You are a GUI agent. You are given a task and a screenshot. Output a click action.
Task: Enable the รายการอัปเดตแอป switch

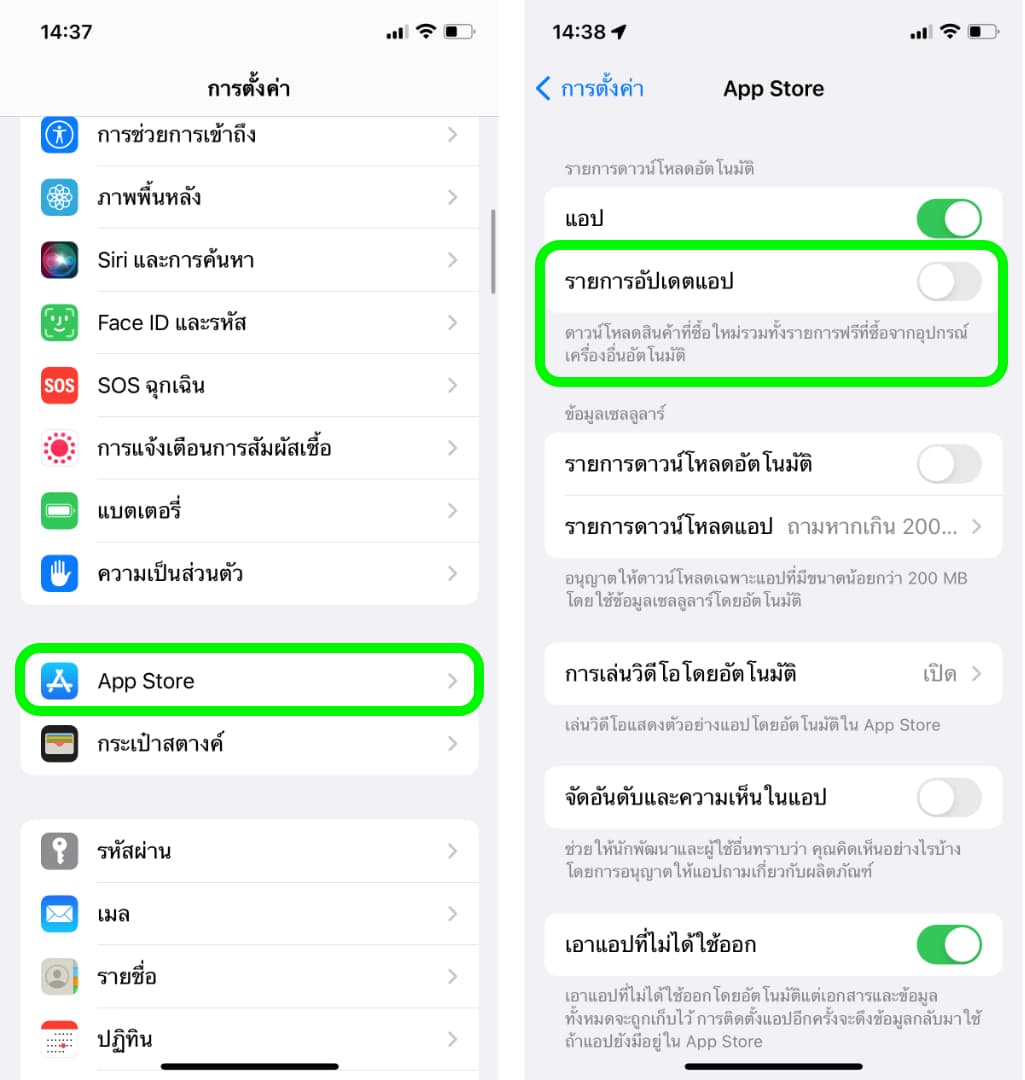(x=948, y=281)
